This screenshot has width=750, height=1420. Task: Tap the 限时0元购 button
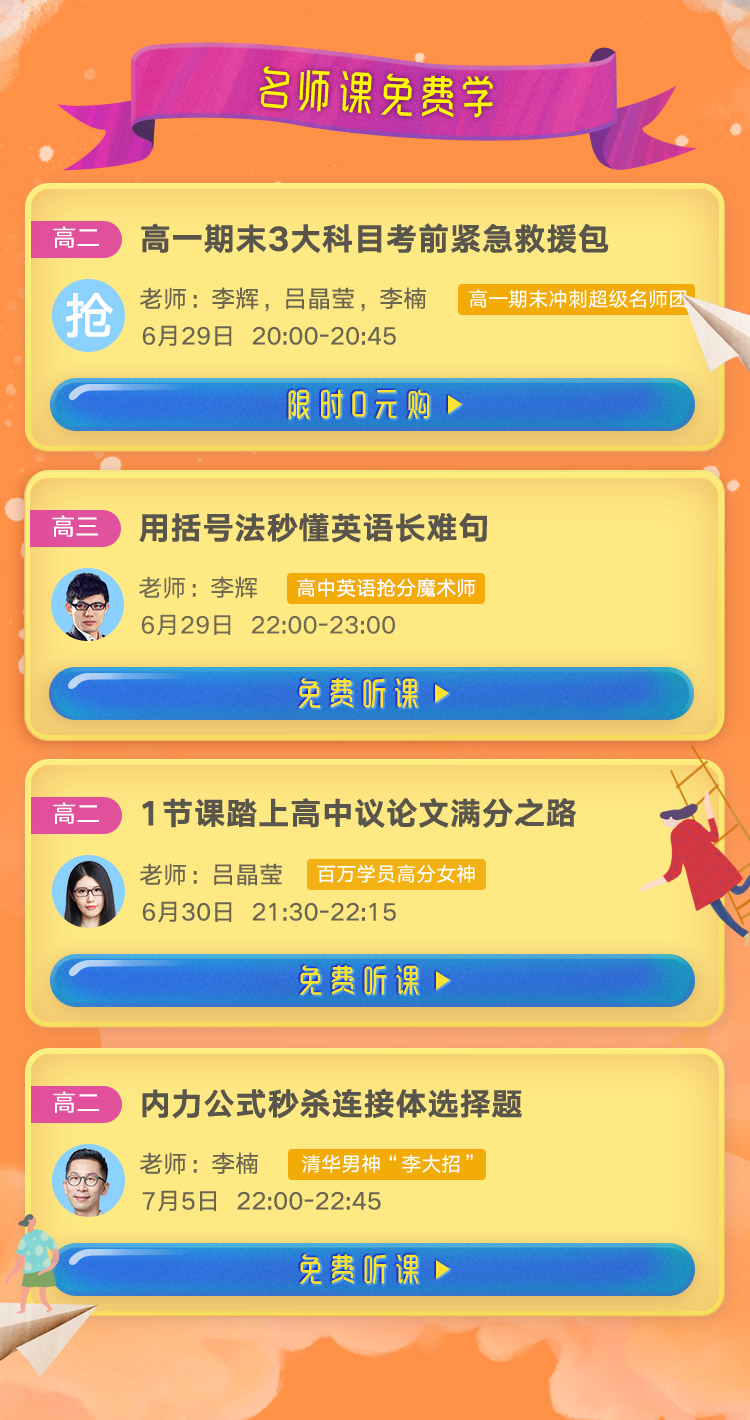click(372, 405)
